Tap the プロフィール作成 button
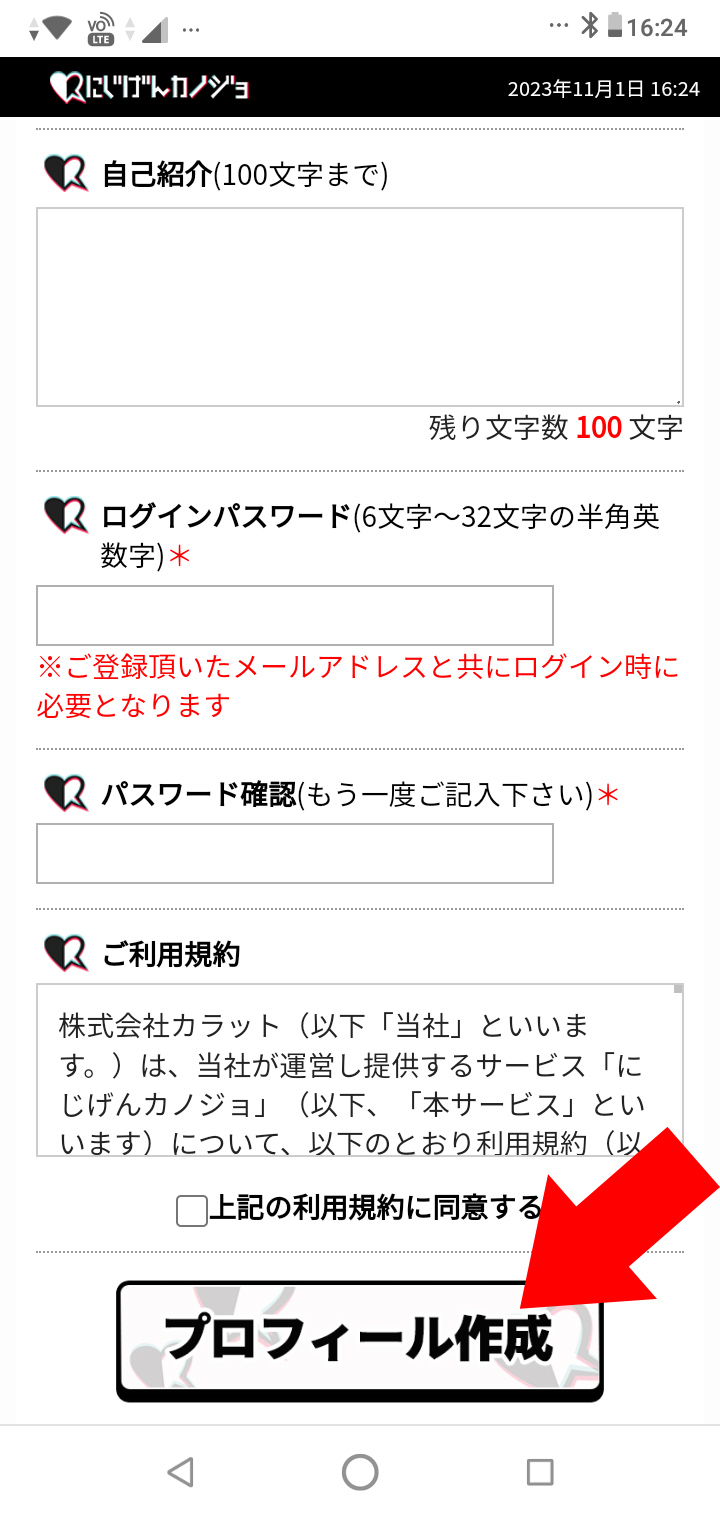Screen dimensions: 720x1520 pos(360,1341)
